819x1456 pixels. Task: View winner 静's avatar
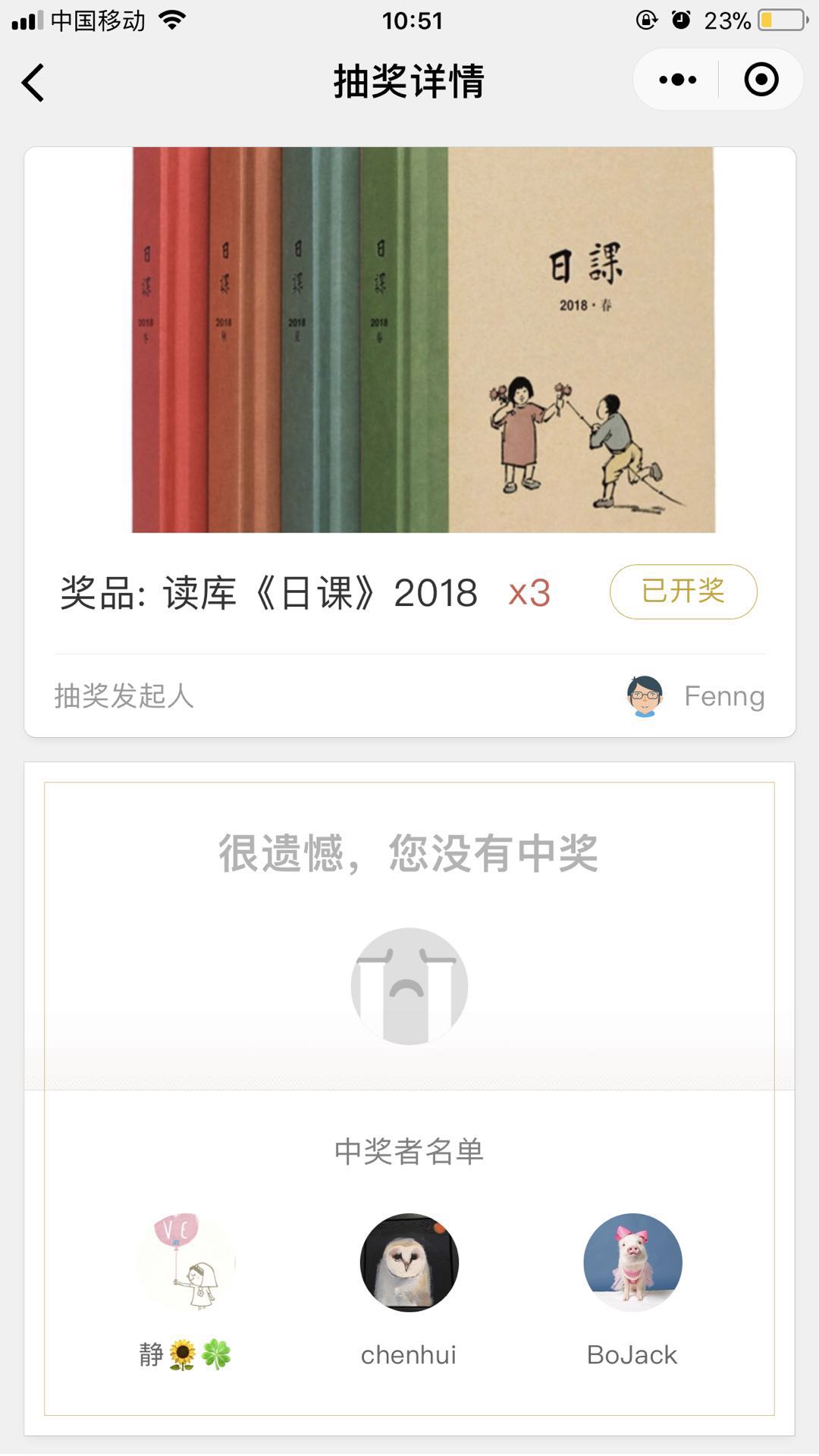coord(186,1263)
